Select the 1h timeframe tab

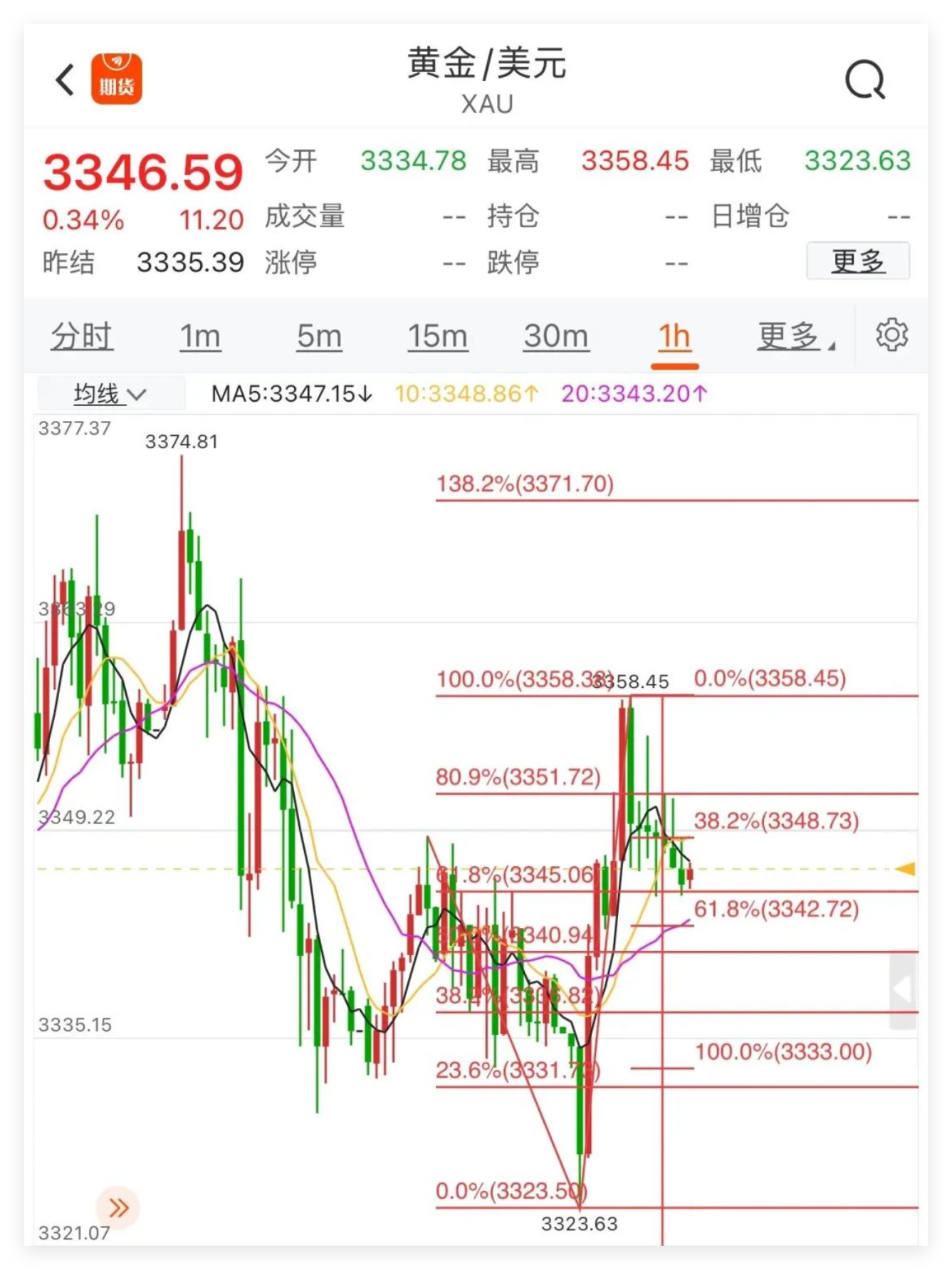coord(674,336)
